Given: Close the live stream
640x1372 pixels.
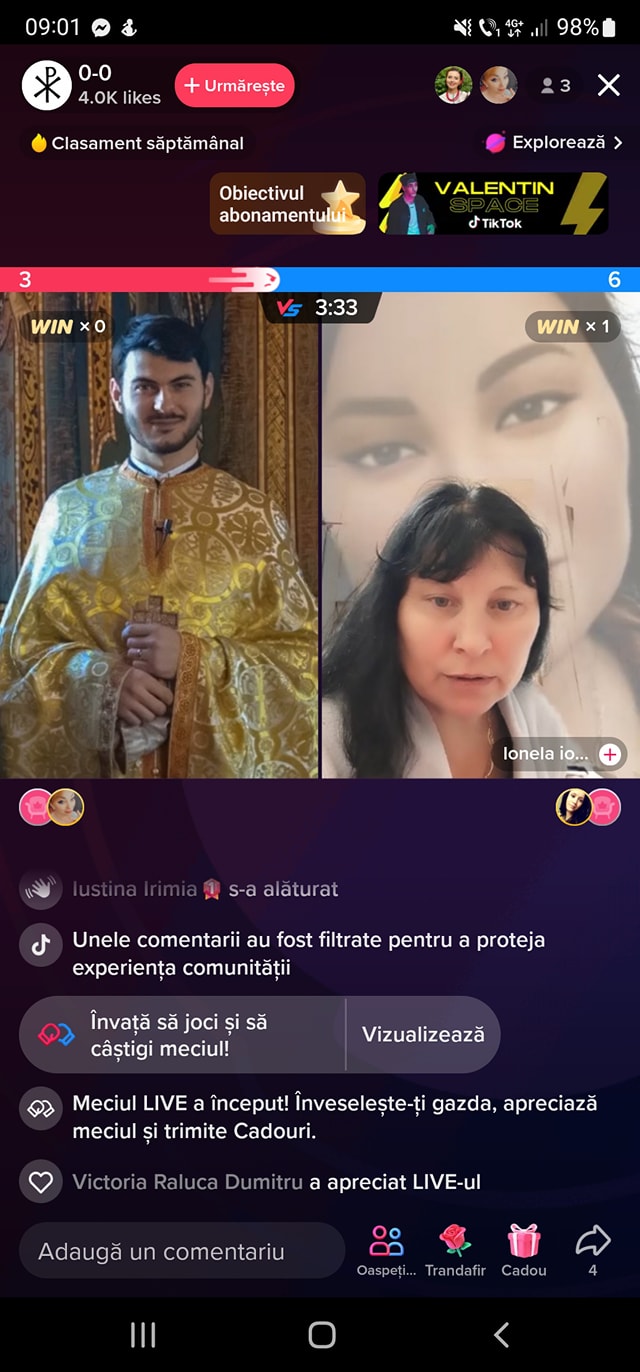Looking at the screenshot, I should pyautogui.click(x=609, y=86).
